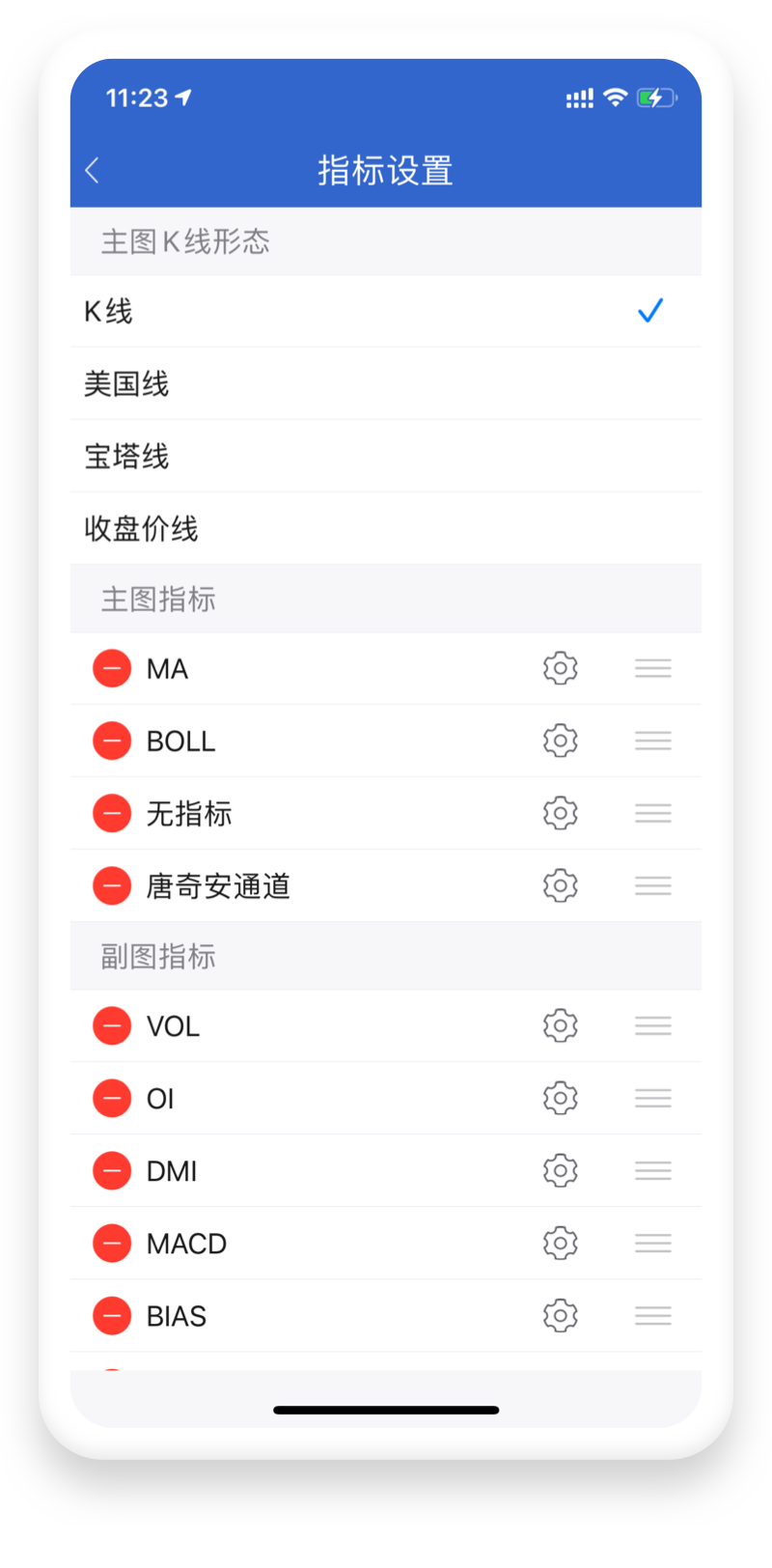Select 美国线 as K-line style
Image resolution: width=772 pixels, height=1568 pixels.
[x=386, y=383]
